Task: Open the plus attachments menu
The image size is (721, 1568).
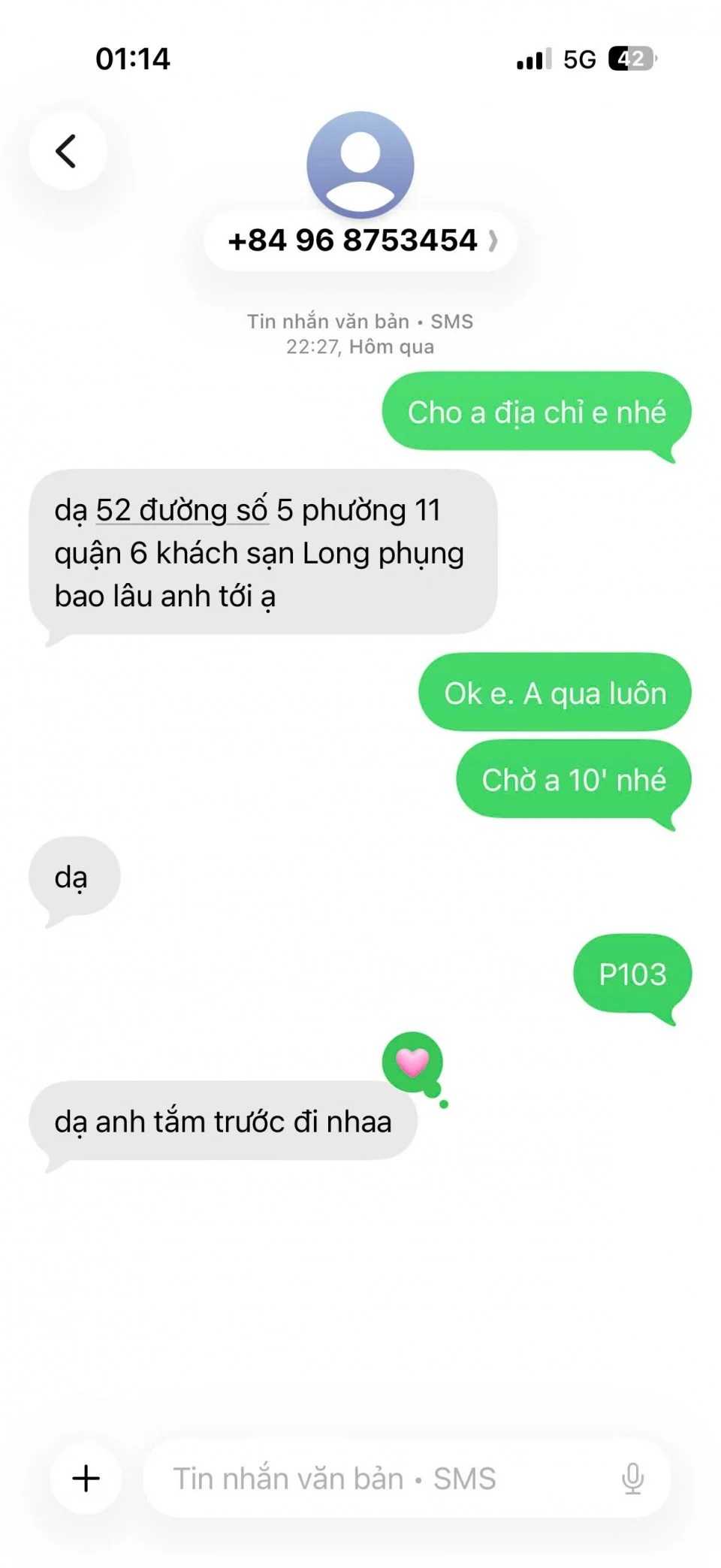Action: tap(86, 1478)
